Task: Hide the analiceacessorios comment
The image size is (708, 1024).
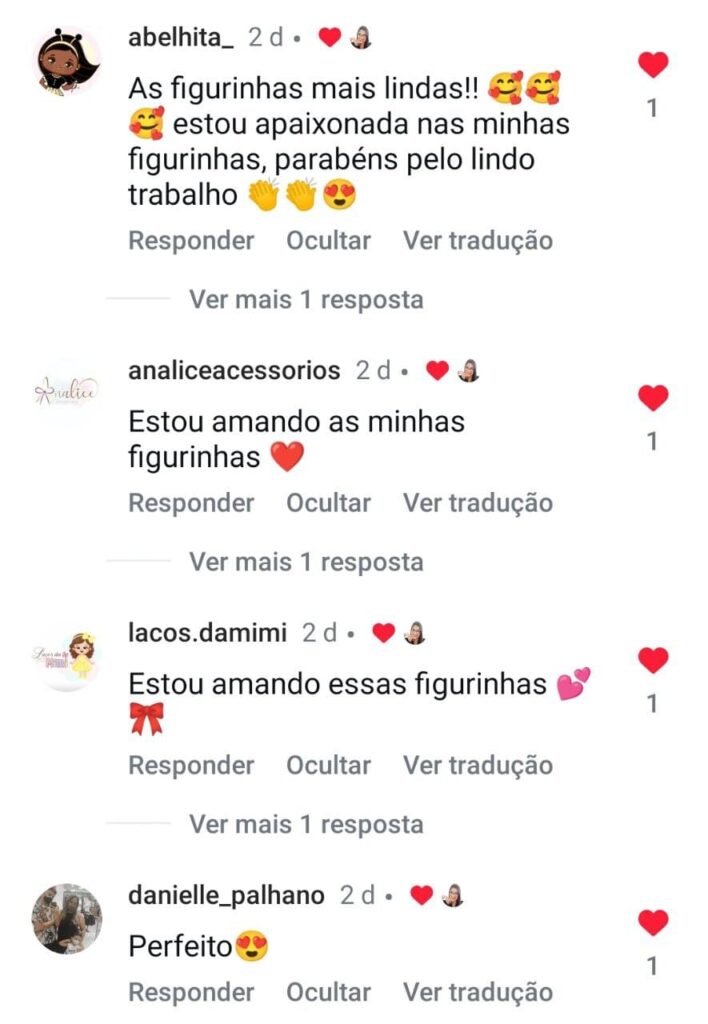Action: coord(328,503)
